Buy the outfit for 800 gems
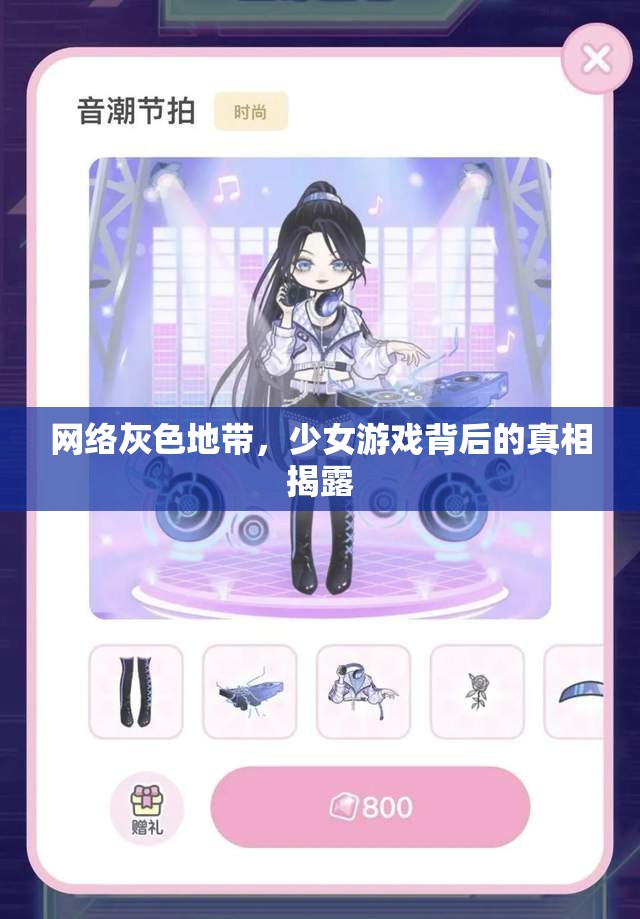This screenshot has height=919, width=640. click(369, 806)
